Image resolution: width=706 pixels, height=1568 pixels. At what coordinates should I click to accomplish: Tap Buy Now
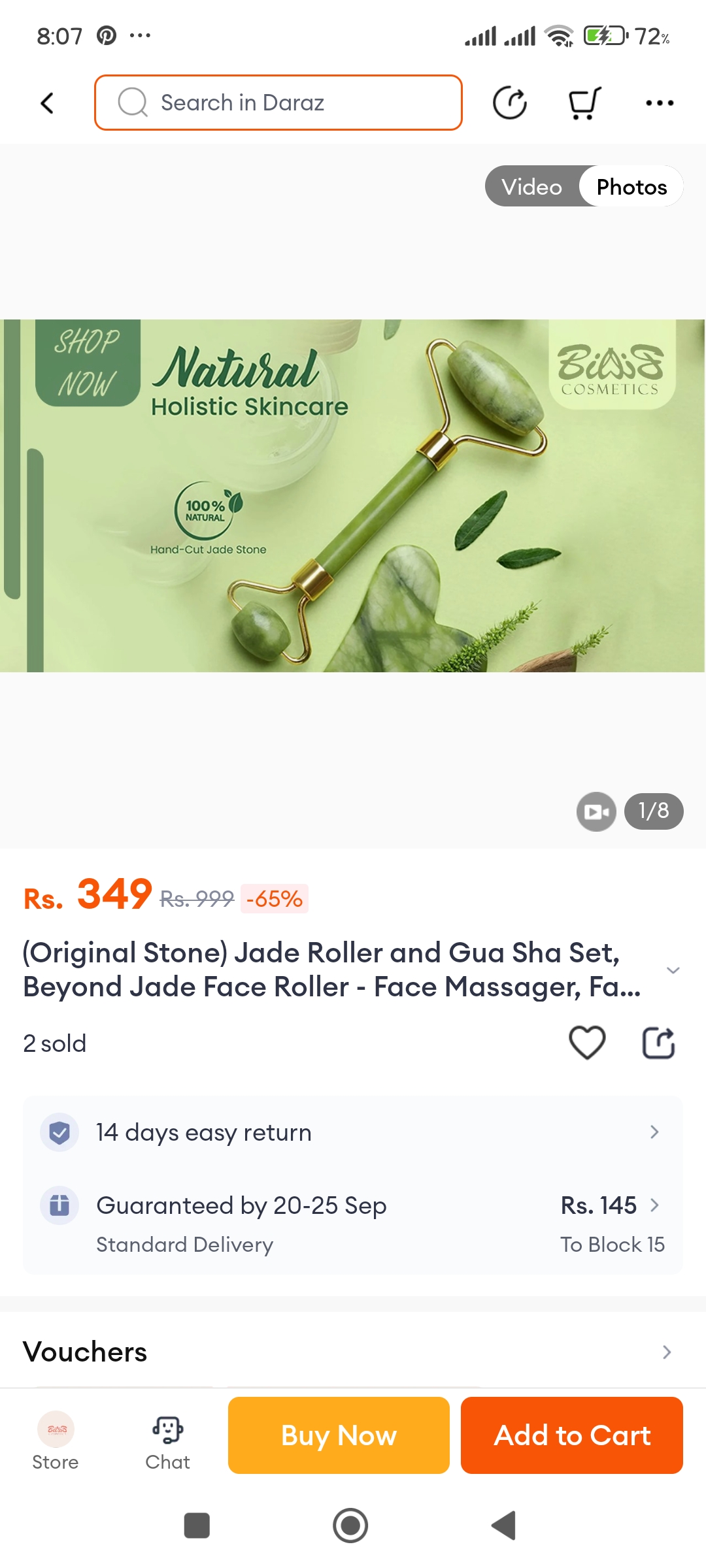(x=339, y=1435)
